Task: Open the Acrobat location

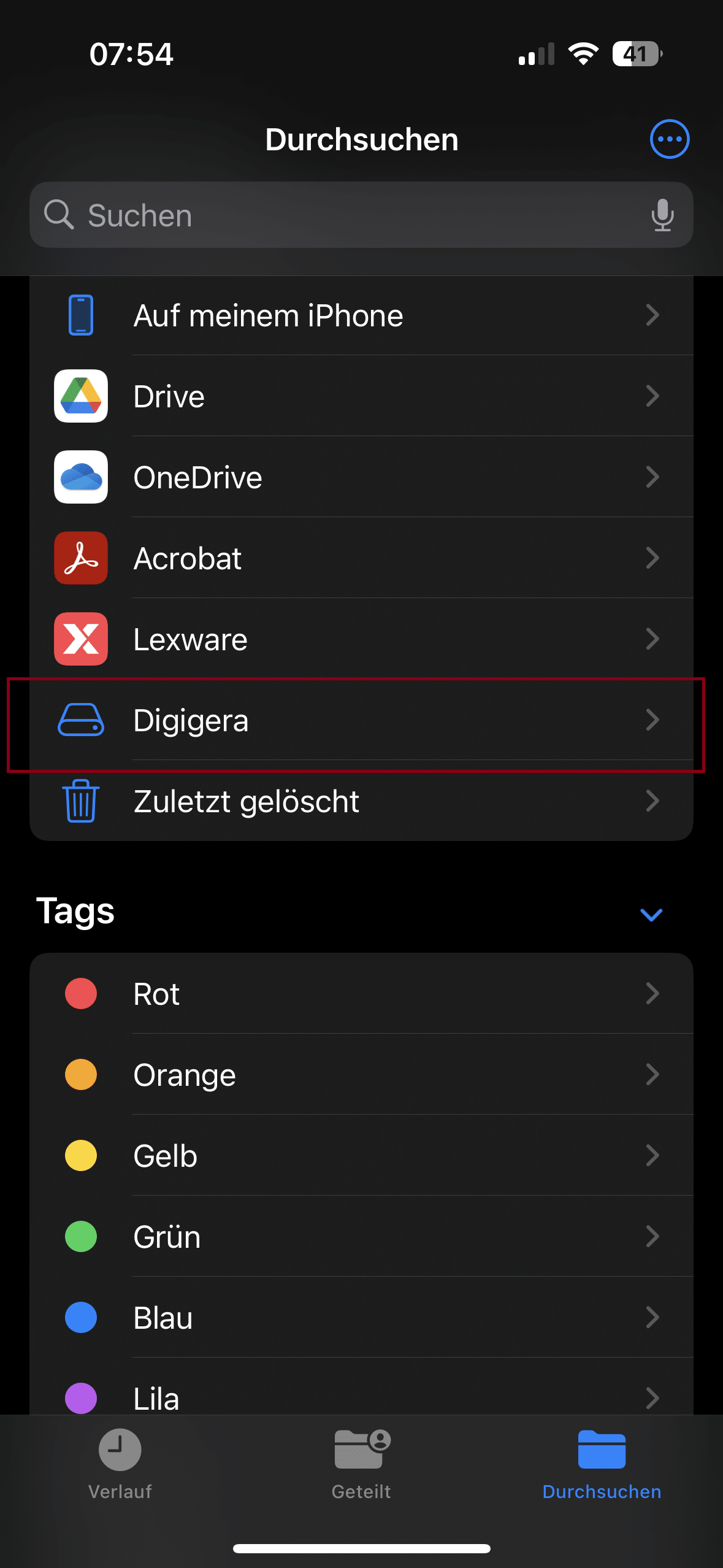Action: (361, 559)
